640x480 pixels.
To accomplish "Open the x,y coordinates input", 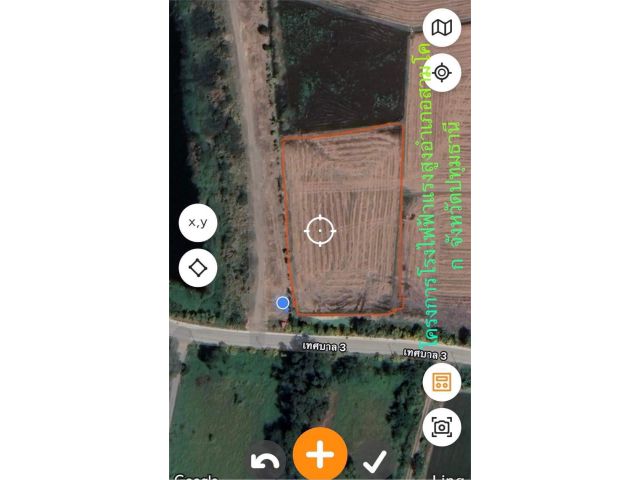I will 198,223.
